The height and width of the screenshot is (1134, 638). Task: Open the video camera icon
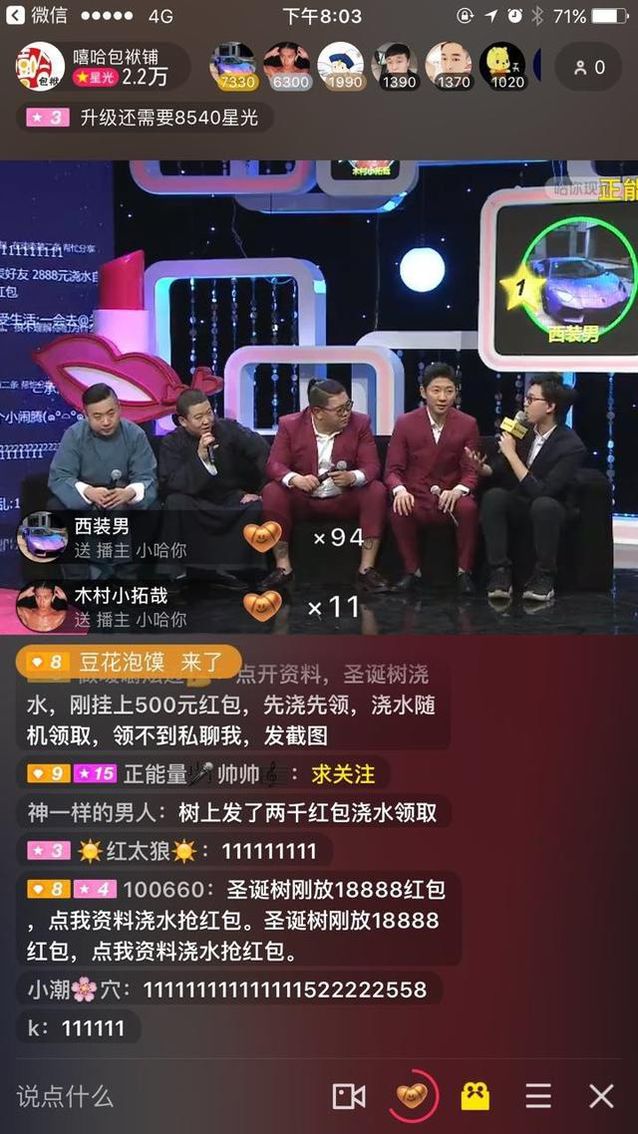[348, 1096]
